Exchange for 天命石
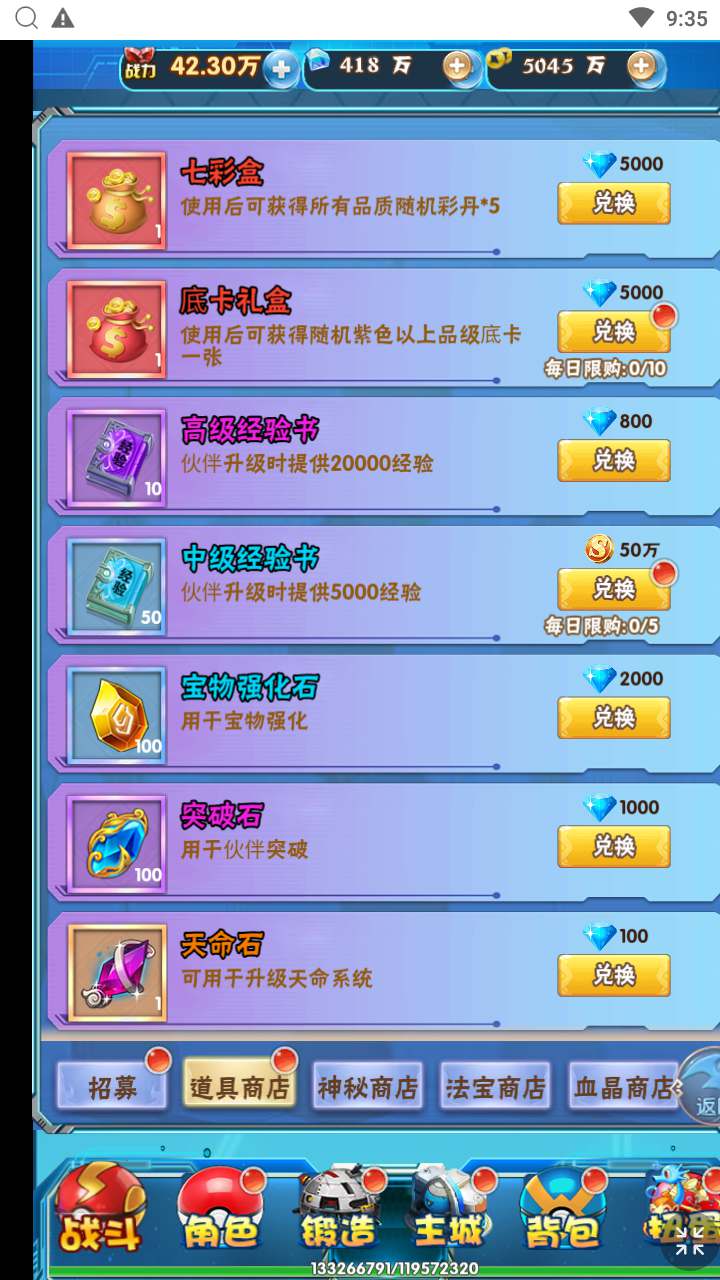720x1280 pixels. [613, 975]
